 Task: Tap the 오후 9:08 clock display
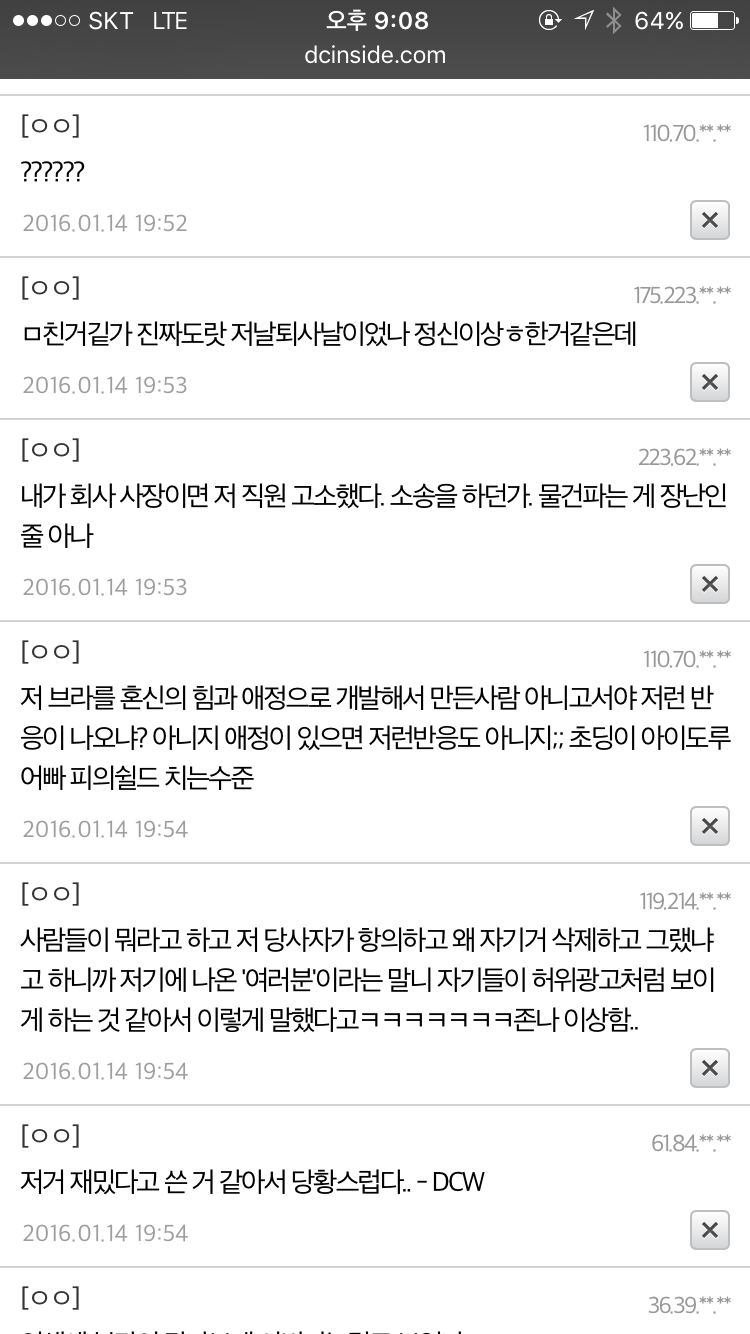point(375,19)
